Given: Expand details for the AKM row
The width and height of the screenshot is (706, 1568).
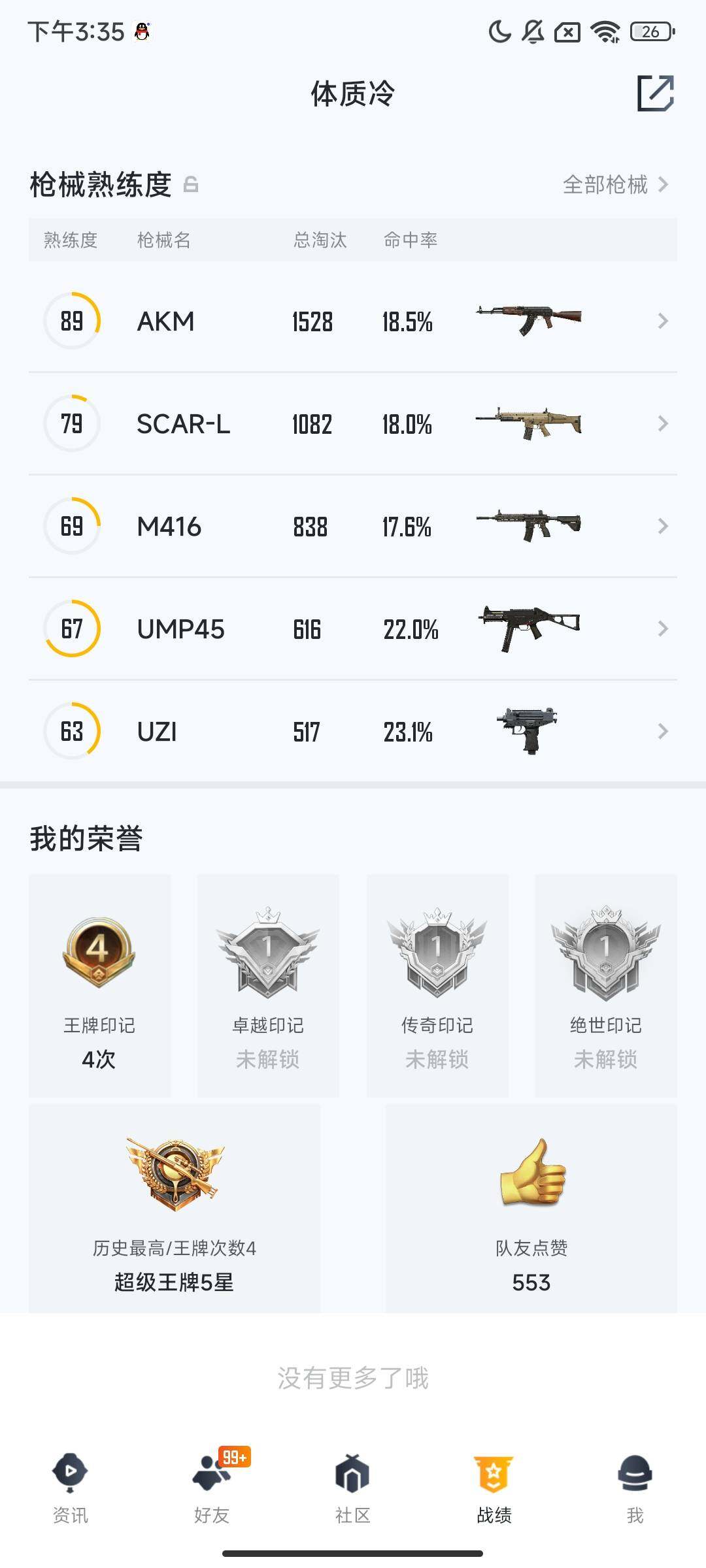Looking at the screenshot, I should click(665, 321).
